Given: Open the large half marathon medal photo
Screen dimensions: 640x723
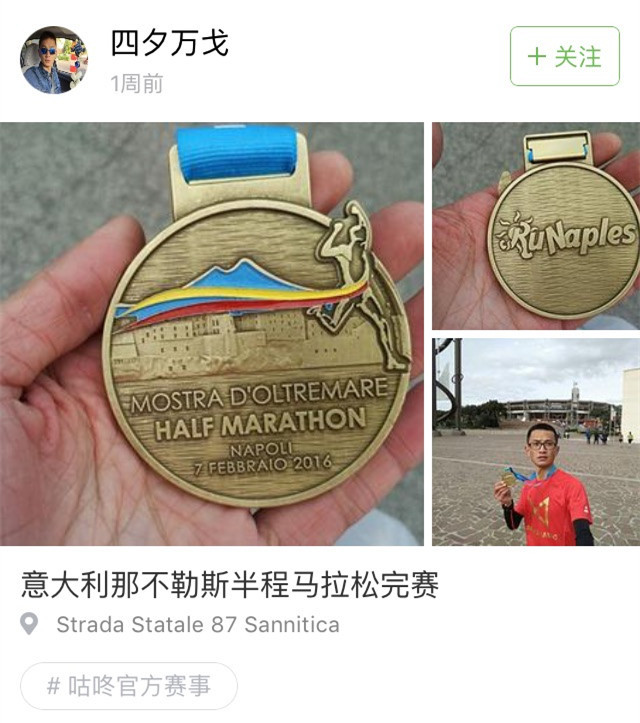Looking at the screenshot, I should pyautogui.click(x=212, y=333).
